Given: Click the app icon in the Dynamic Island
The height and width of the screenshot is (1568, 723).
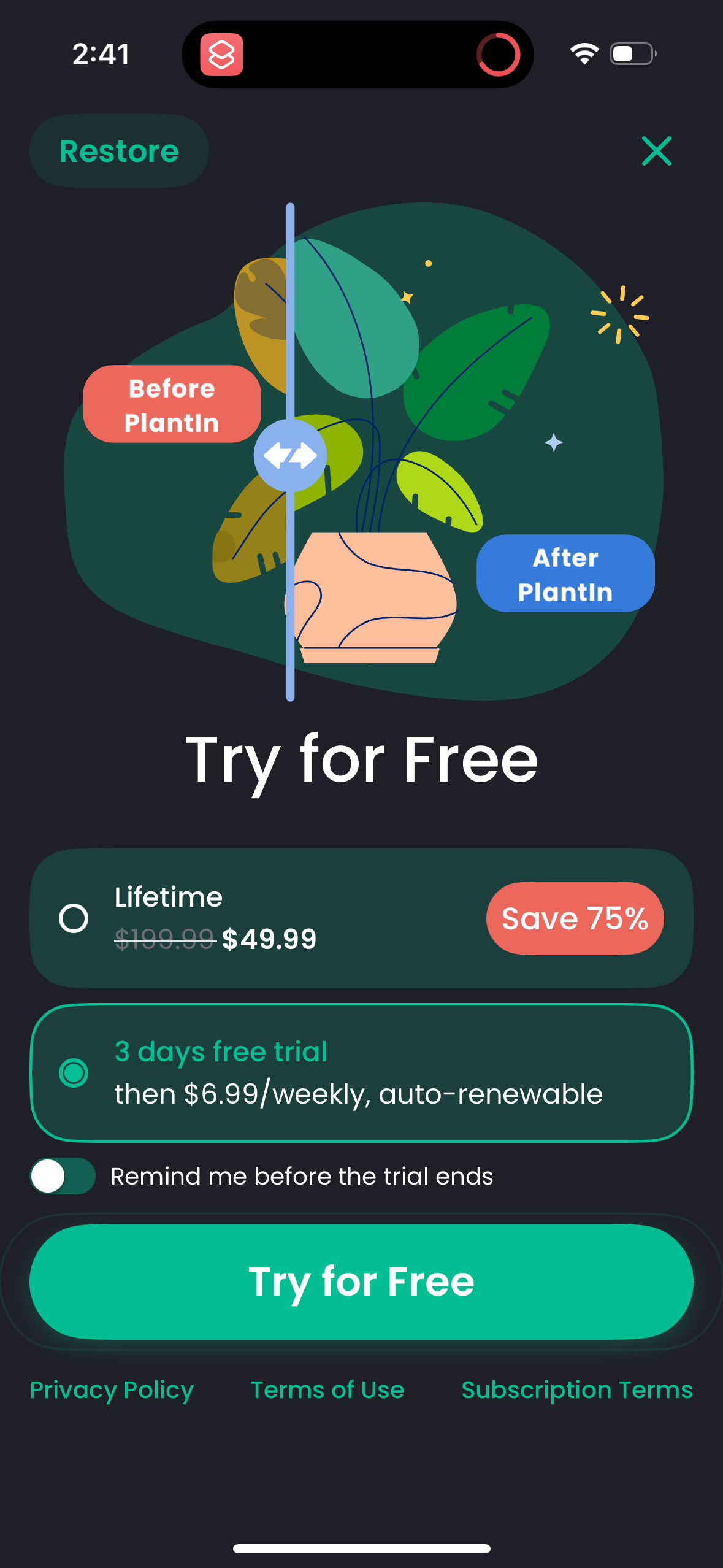Looking at the screenshot, I should pyautogui.click(x=222, y=55).
